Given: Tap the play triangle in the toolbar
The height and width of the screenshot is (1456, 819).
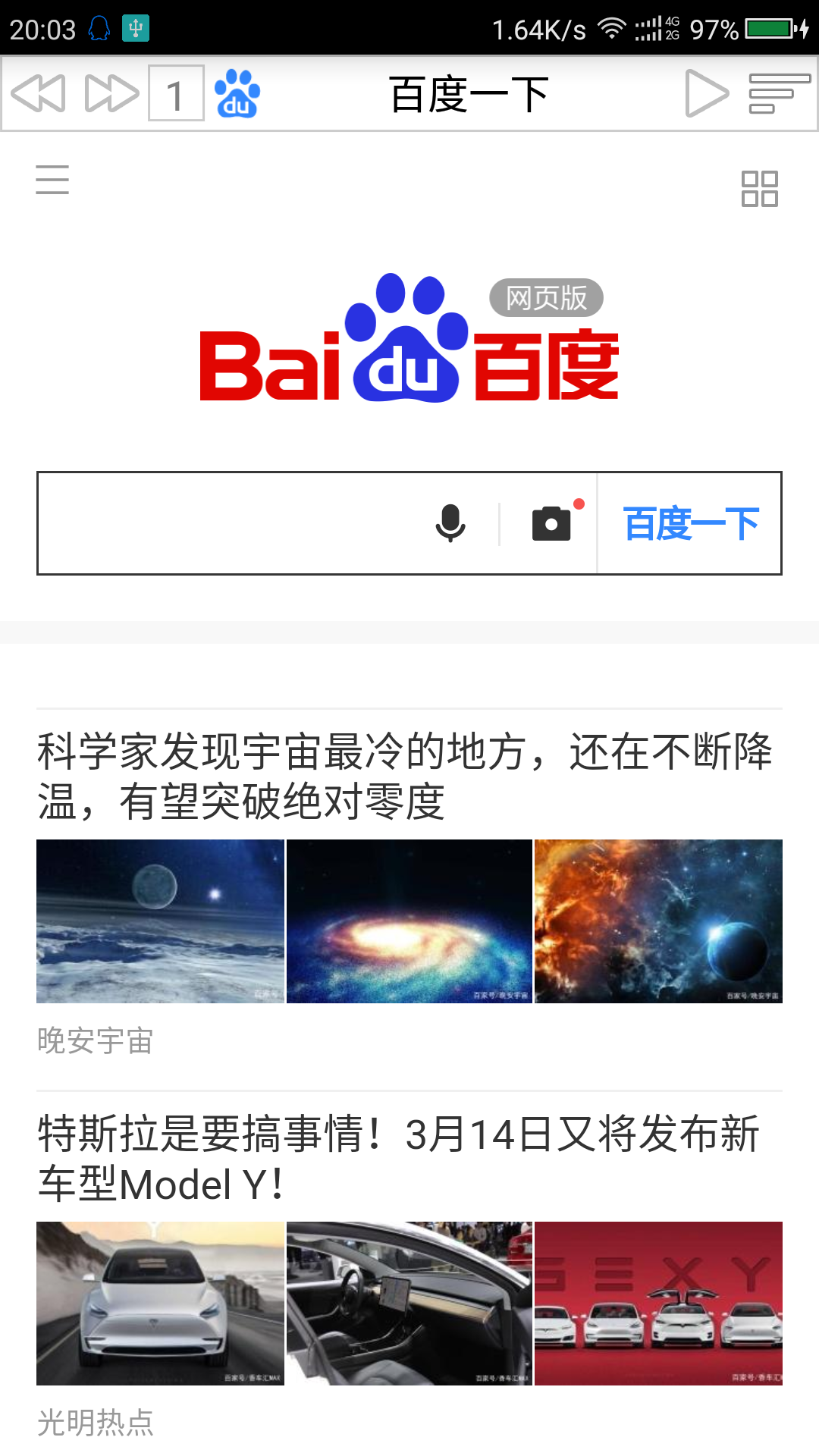Looking at the screenshot, I should (x=707, y=93).
